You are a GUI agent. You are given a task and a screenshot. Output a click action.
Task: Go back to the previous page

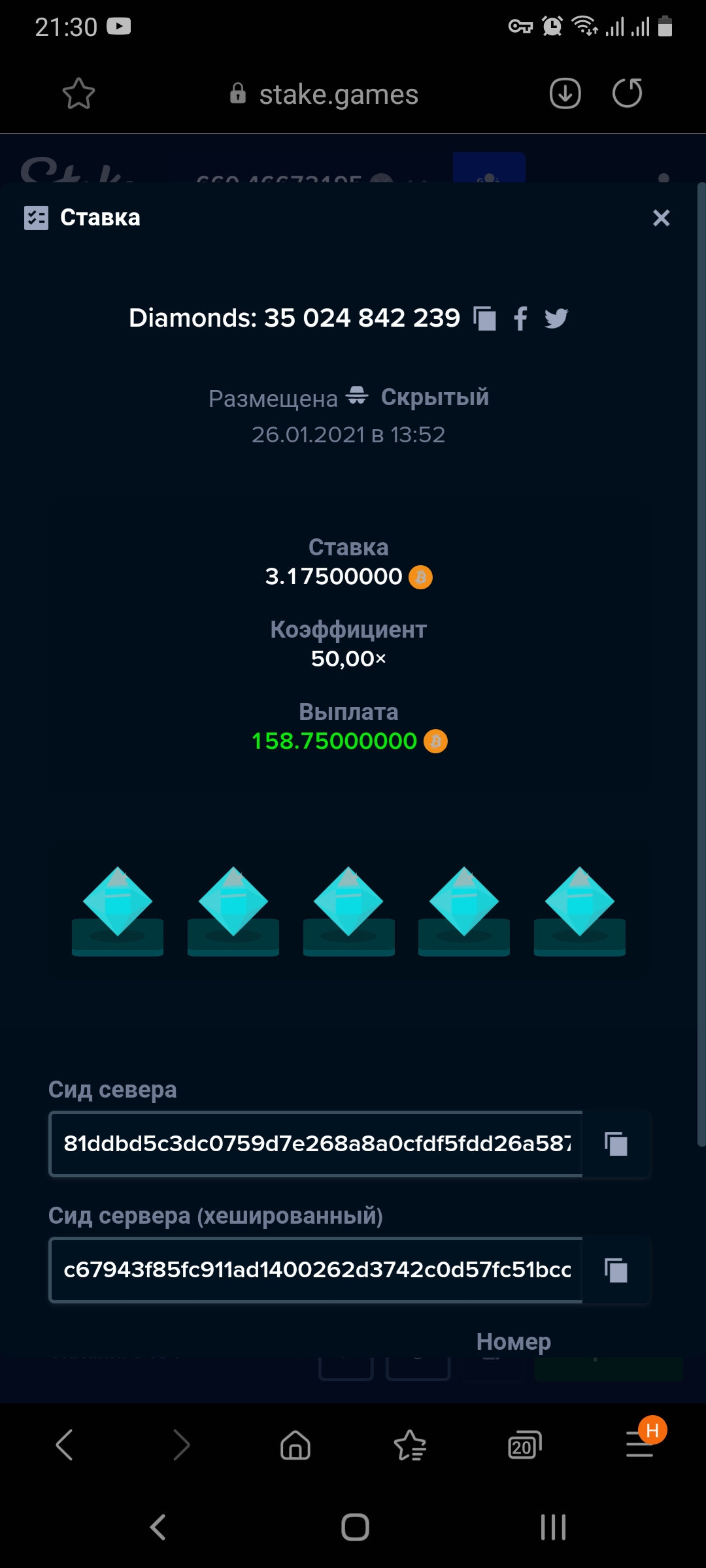click(x=64, y=1445)
